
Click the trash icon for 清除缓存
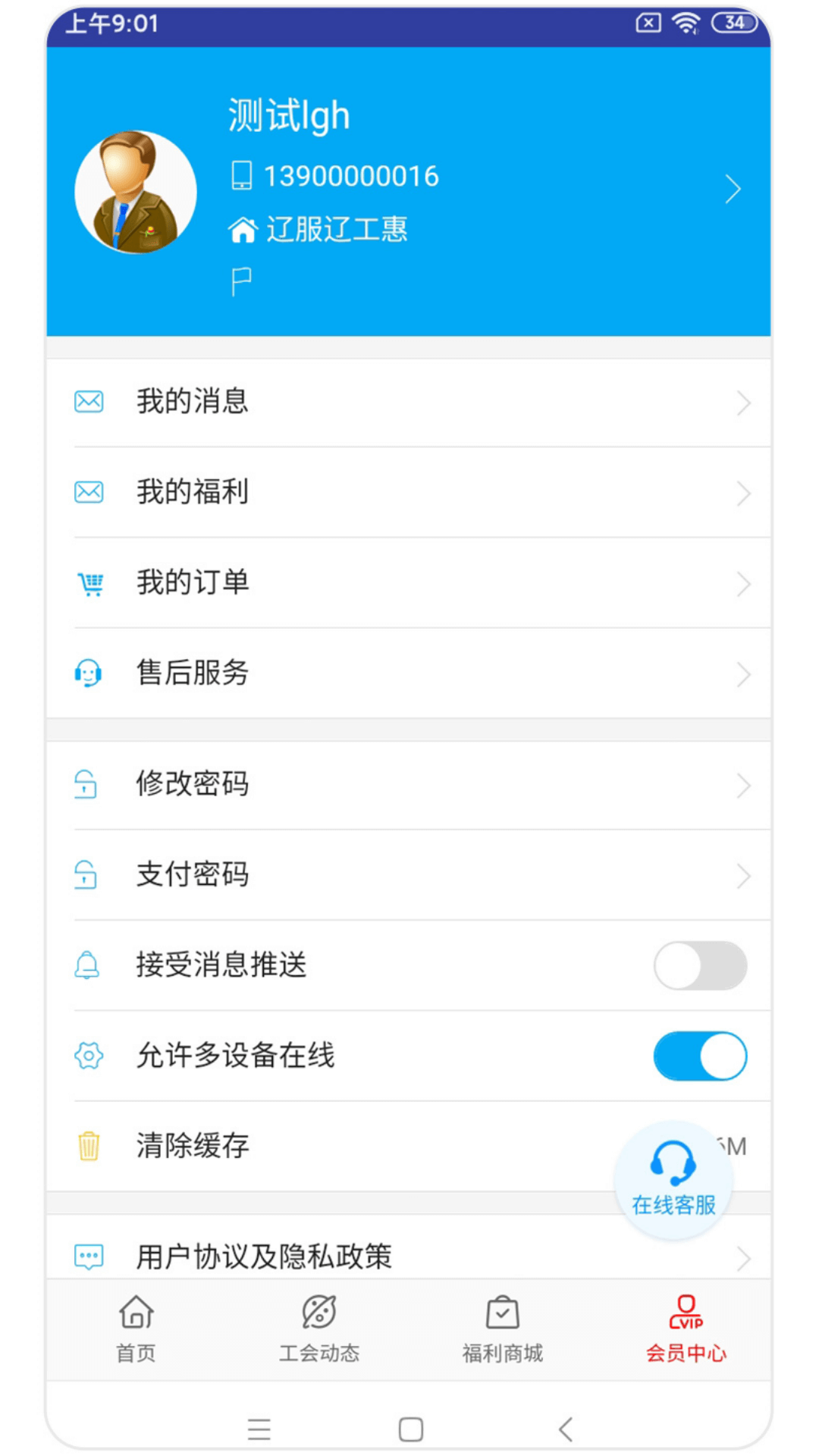pos(87,1147)
